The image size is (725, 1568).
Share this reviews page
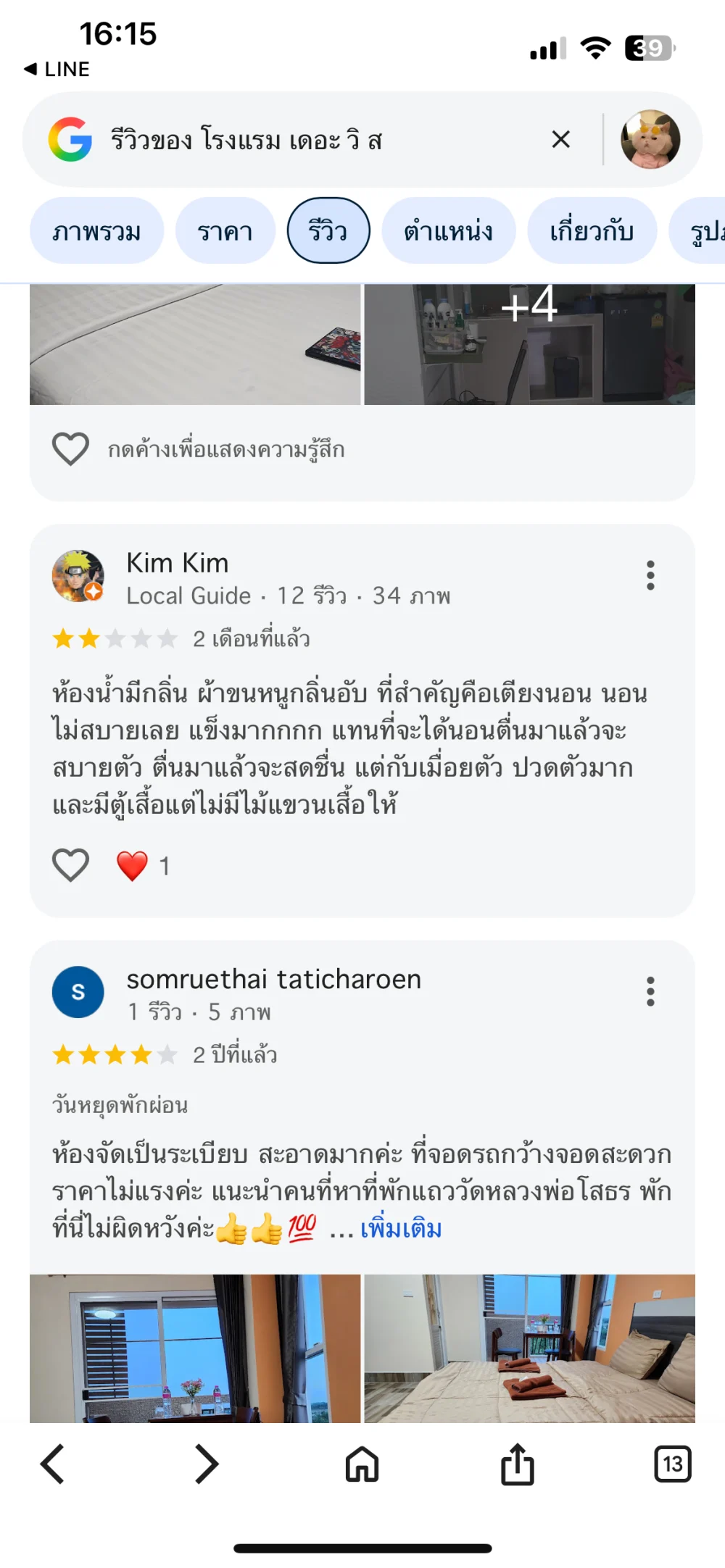point(518,1464)
